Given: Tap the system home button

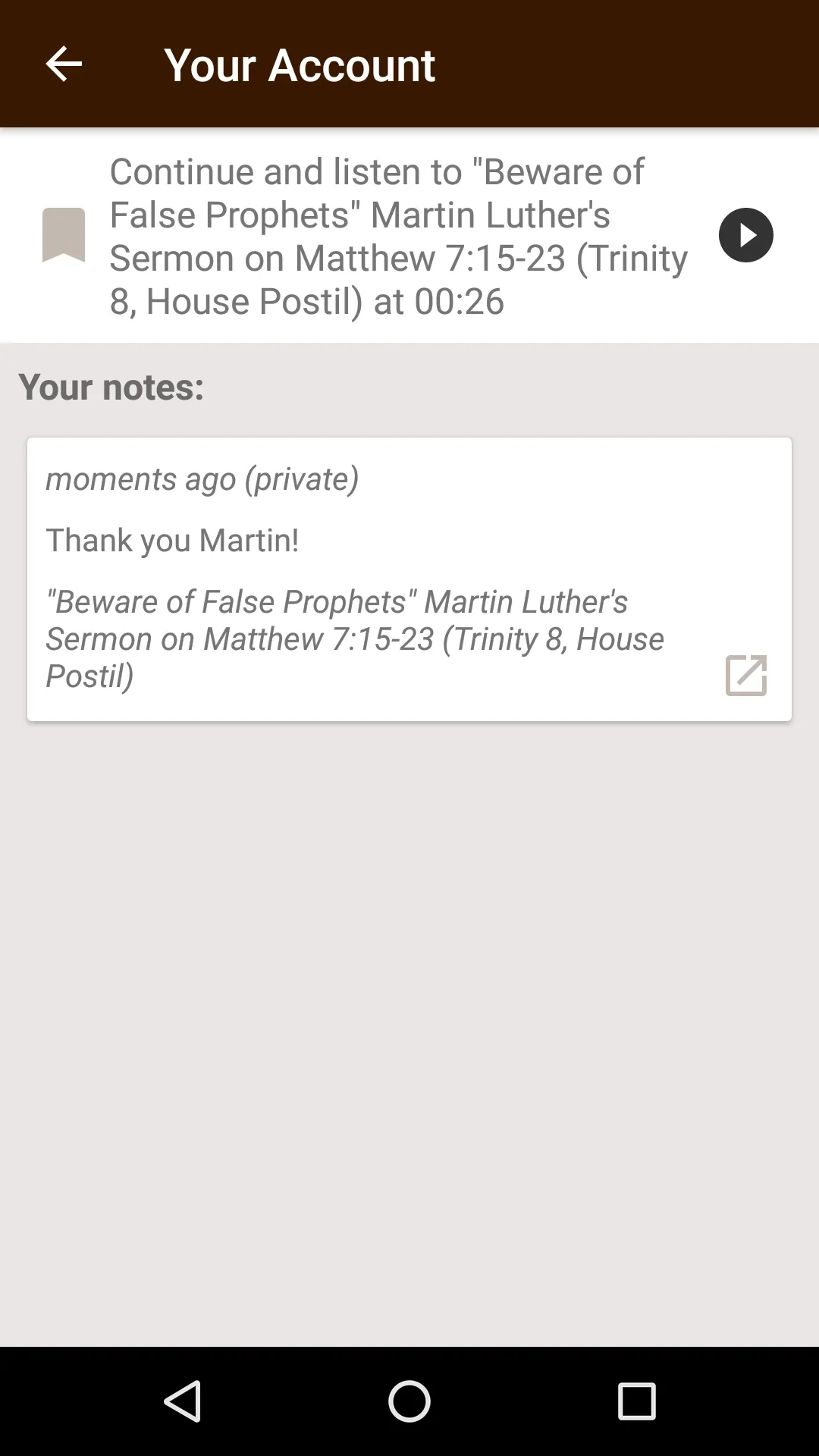Looking at the screenshot, I should point(409,1401).
